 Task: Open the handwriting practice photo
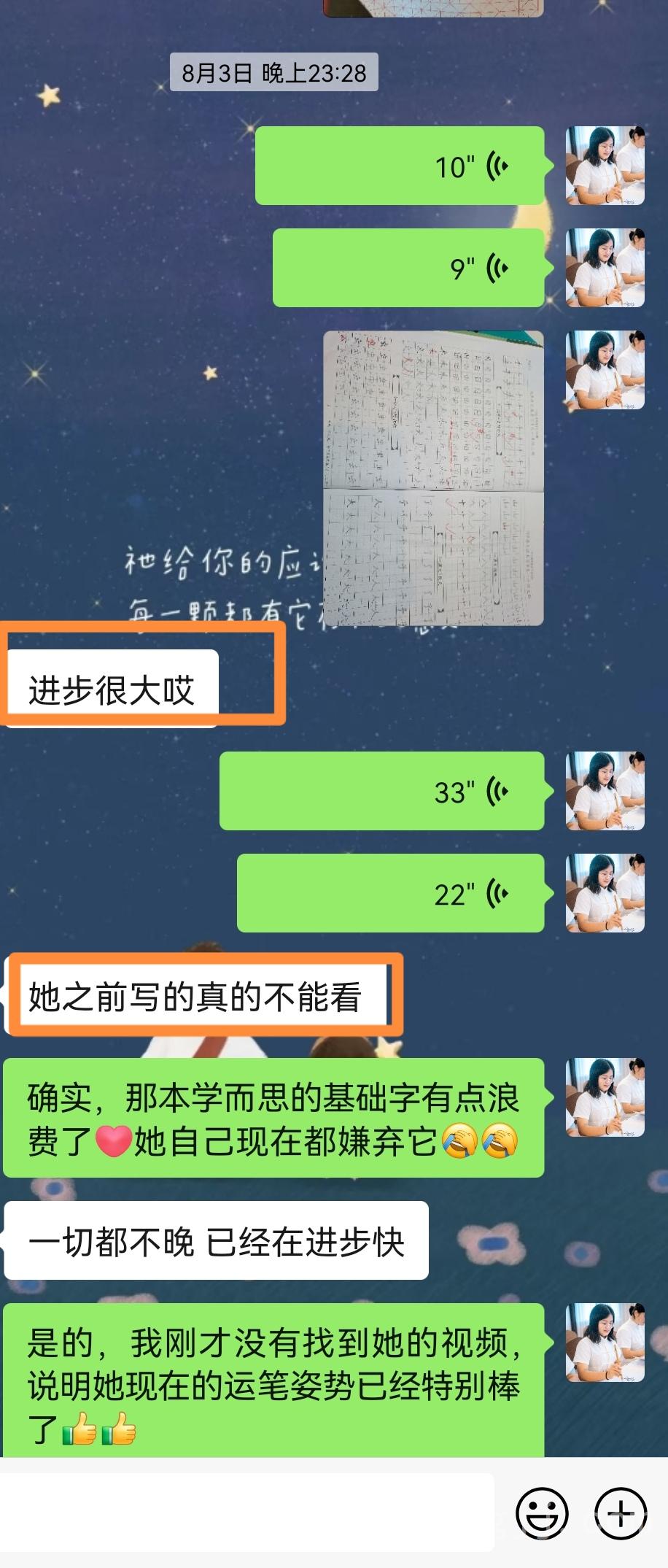[433, 478]
